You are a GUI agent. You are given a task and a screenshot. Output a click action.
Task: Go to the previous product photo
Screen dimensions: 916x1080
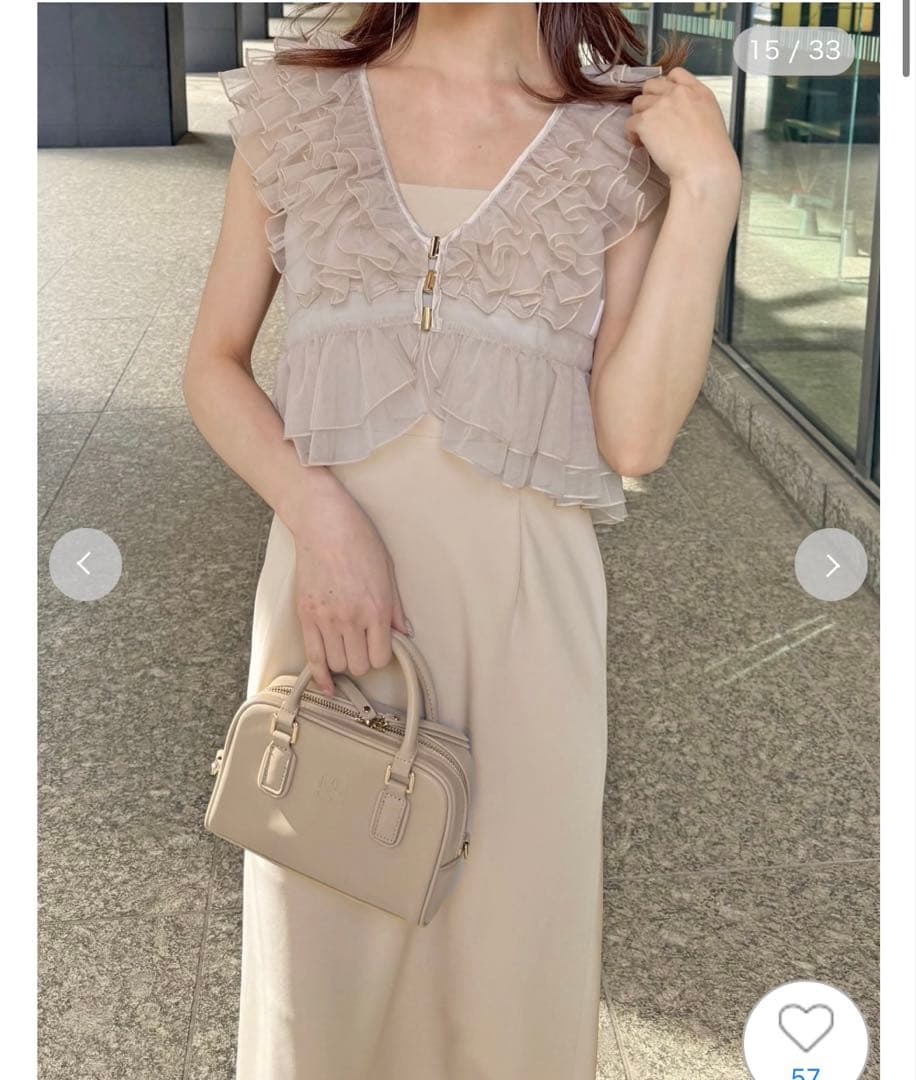tap(85, 565)
